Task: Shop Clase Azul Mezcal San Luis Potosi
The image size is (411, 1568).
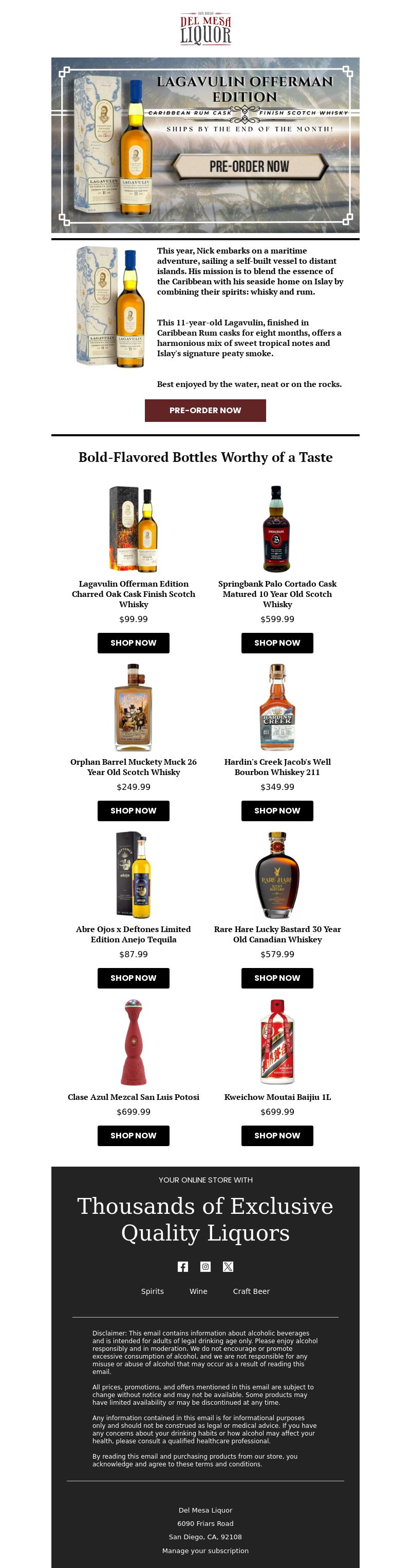Action: [x=134, y=1135]
